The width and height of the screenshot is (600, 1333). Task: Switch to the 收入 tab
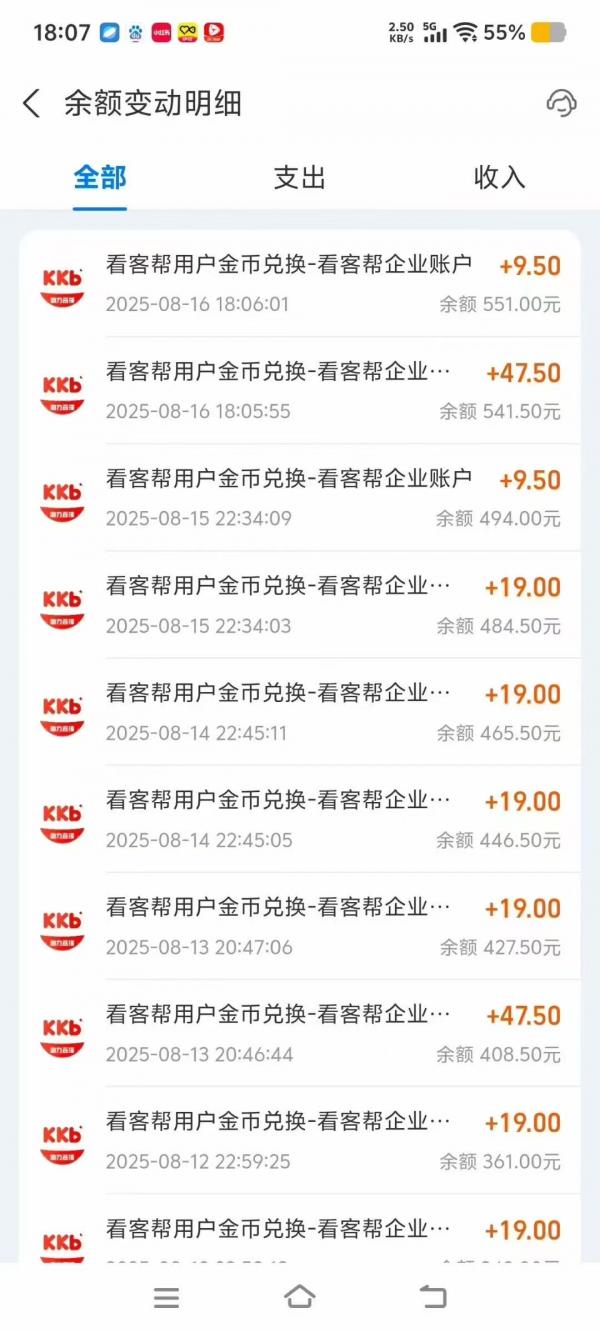[x=500, y=178]
